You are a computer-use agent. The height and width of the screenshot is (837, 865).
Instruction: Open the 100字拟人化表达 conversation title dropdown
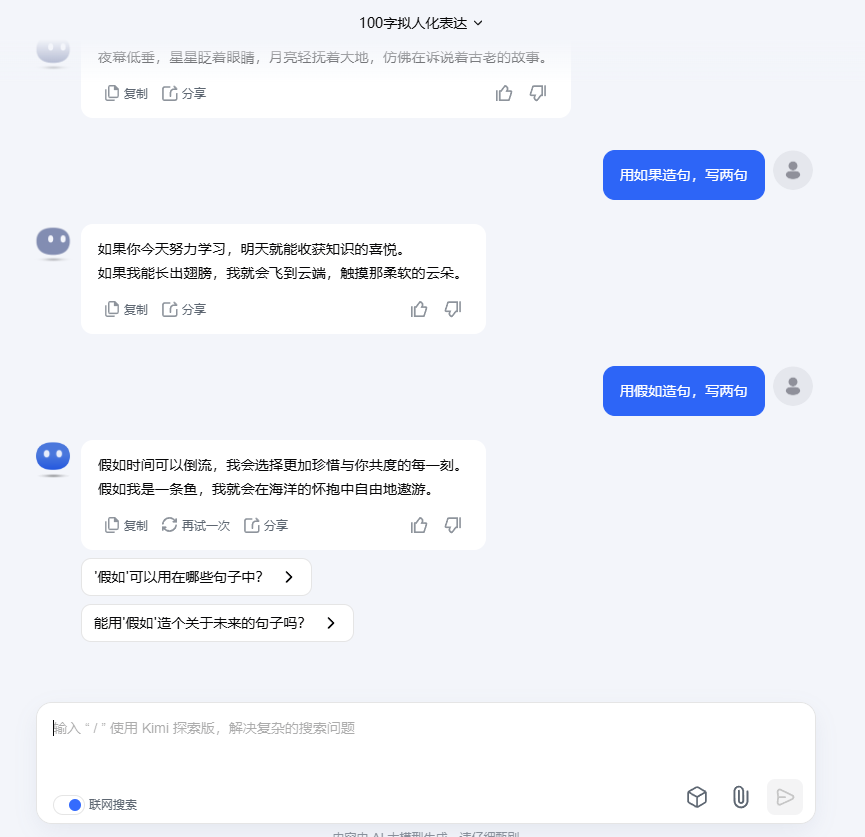(421, 22)
